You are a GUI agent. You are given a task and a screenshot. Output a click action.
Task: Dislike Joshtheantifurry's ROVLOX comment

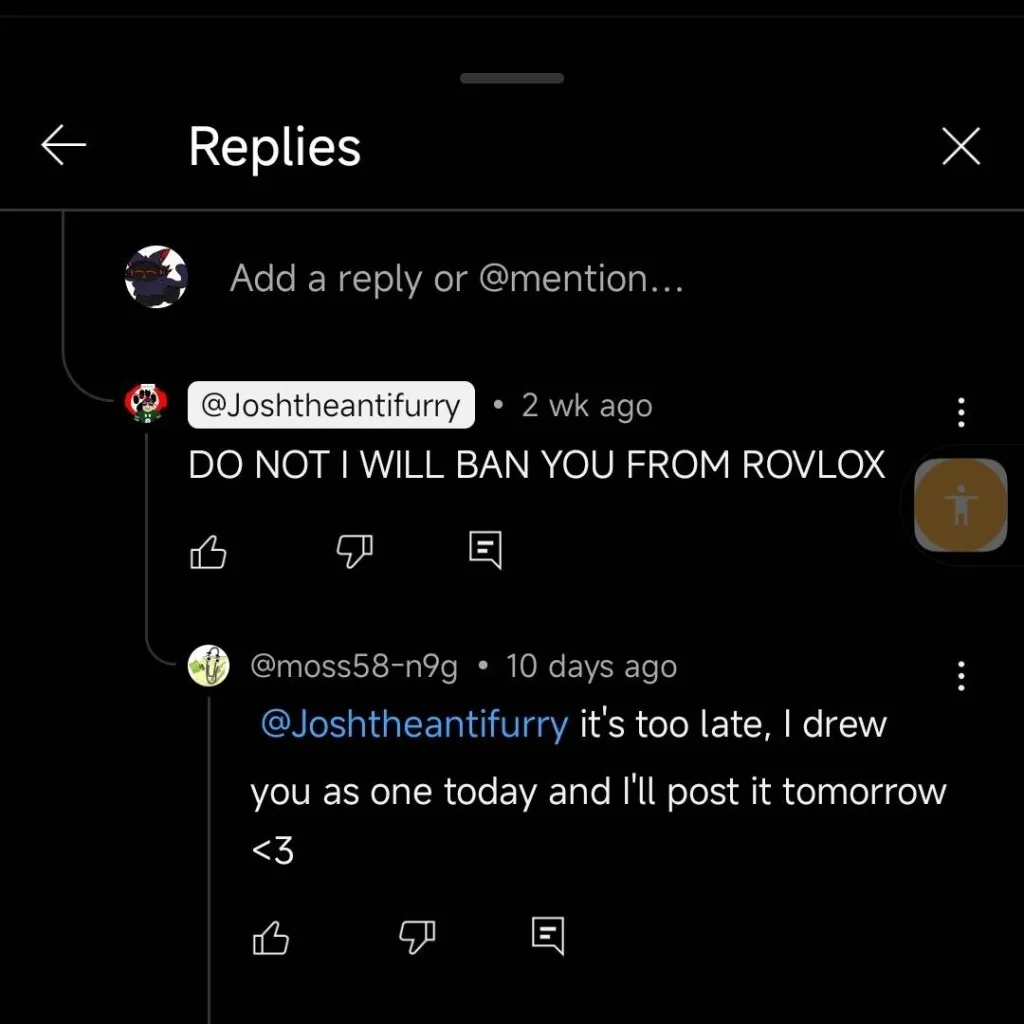tap(354, 549)
